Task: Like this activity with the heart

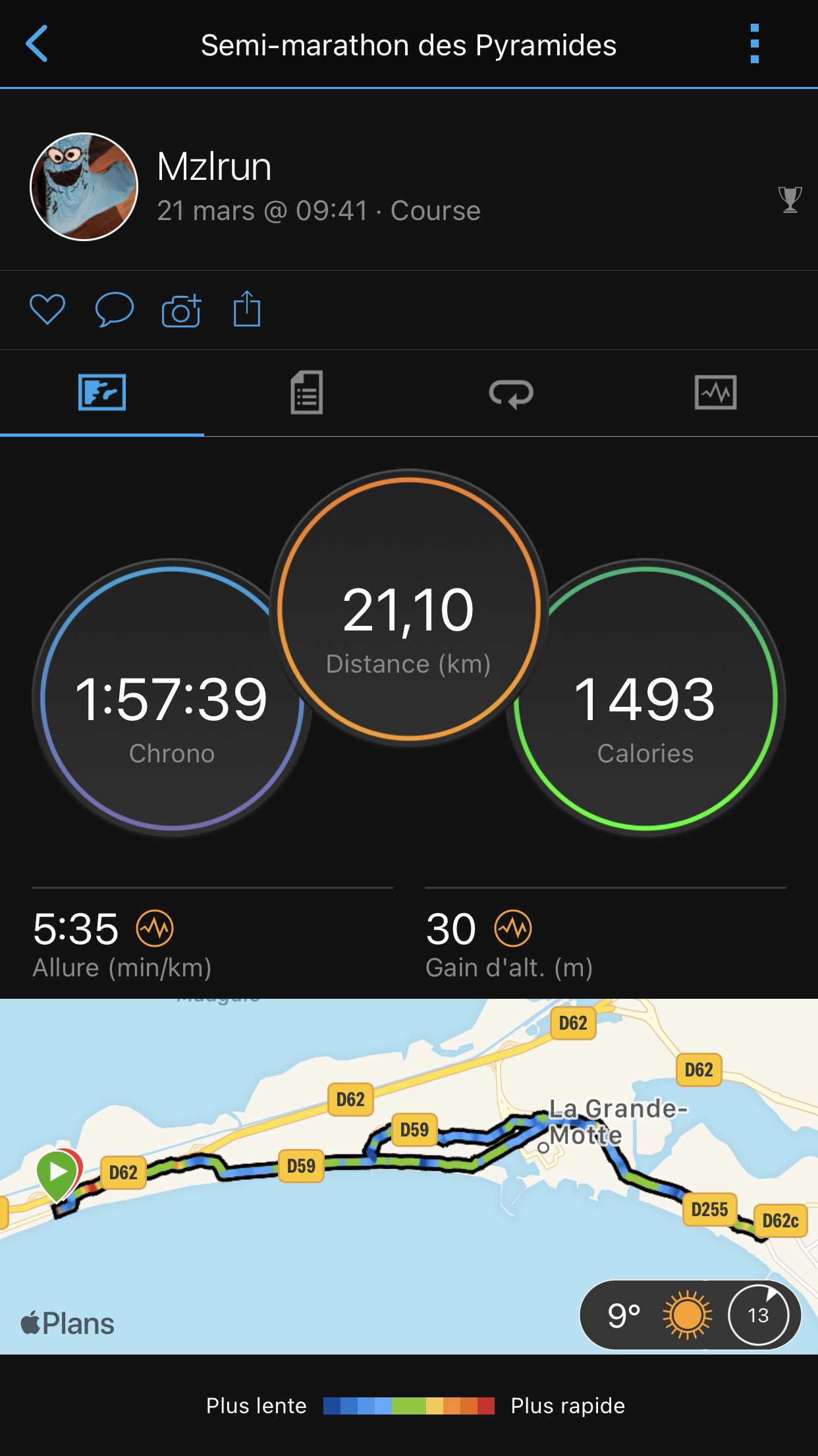Action: tap(47, 309)
